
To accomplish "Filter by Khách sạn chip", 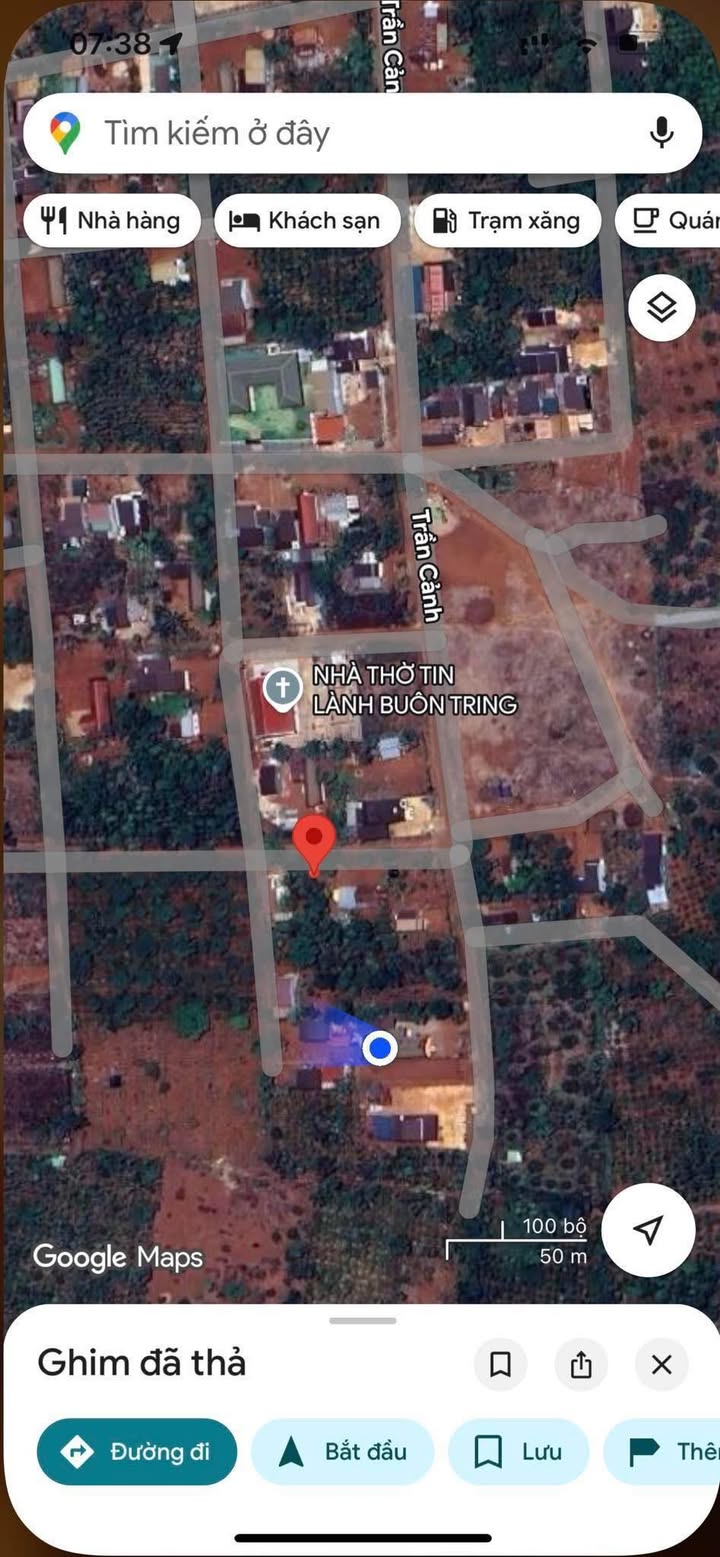I will (306, 221).
